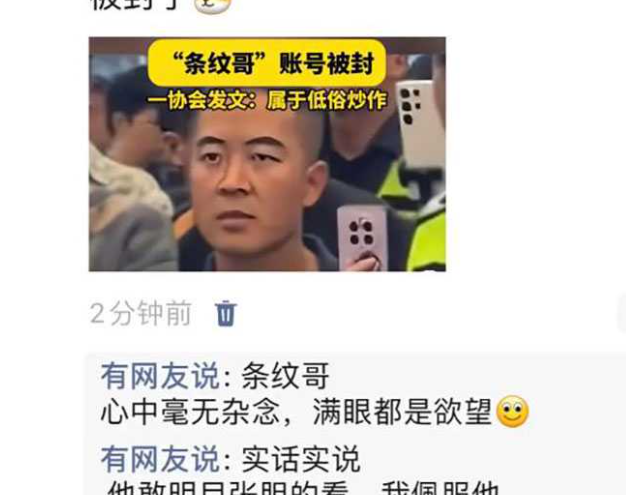Open the posted "条纹哥" account-banned image
The image size is (626, 495).
pos(267,155)
